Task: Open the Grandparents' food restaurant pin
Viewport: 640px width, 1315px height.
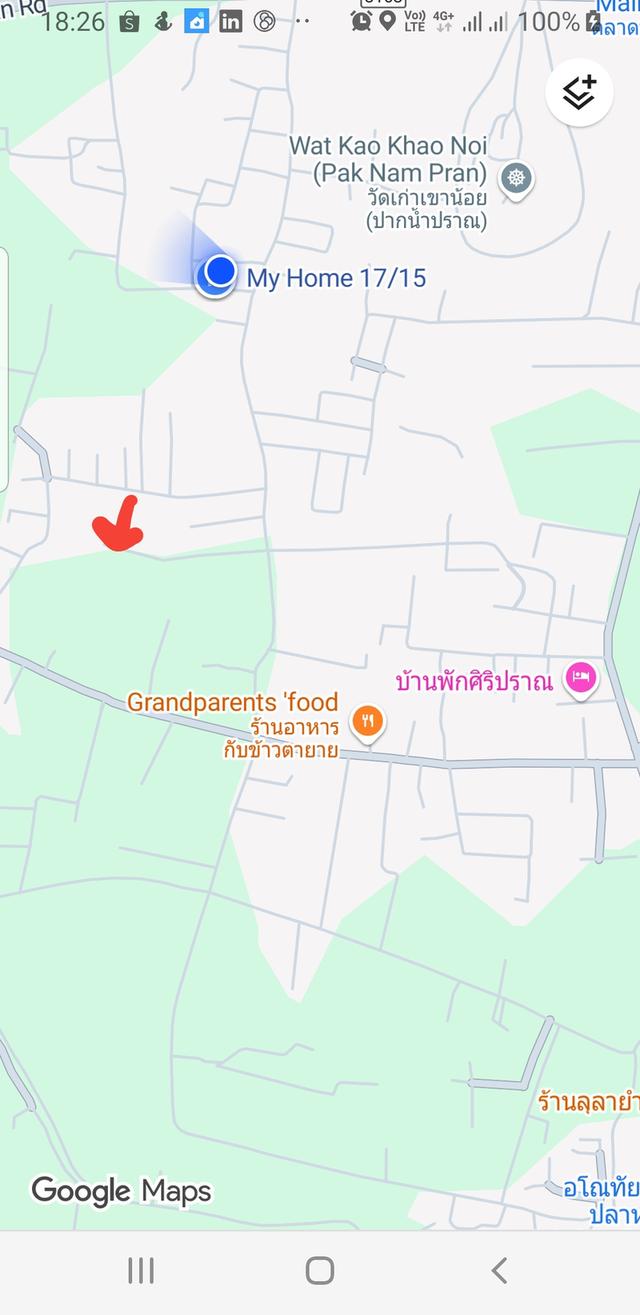Action: (368, 721)
